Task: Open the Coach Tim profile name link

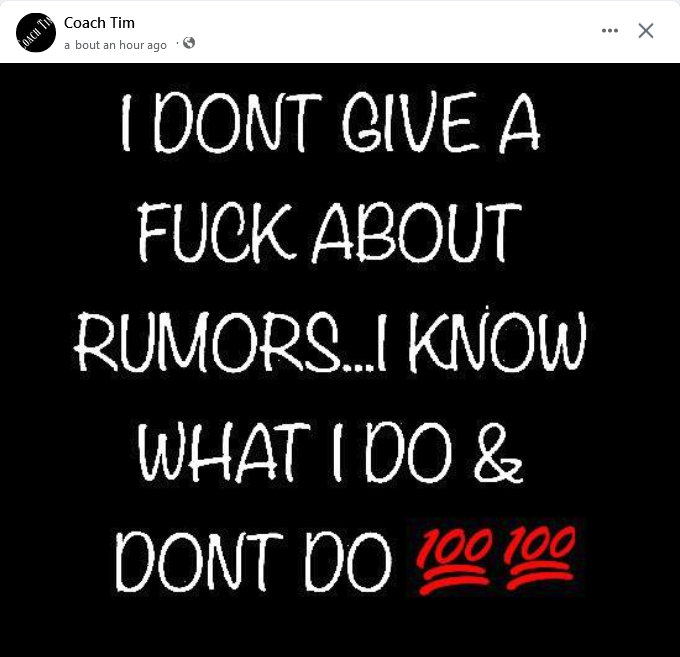Action: point(97,23)
